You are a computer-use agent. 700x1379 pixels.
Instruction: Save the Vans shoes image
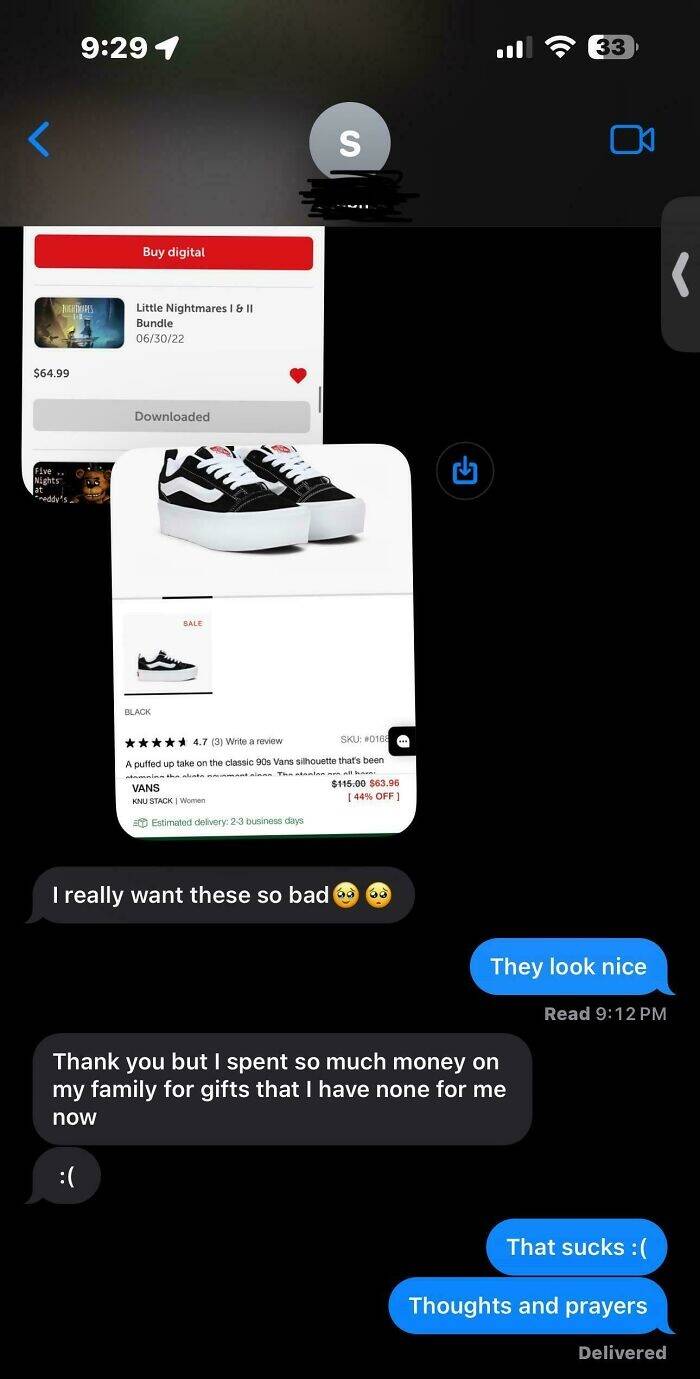point(465,470)
